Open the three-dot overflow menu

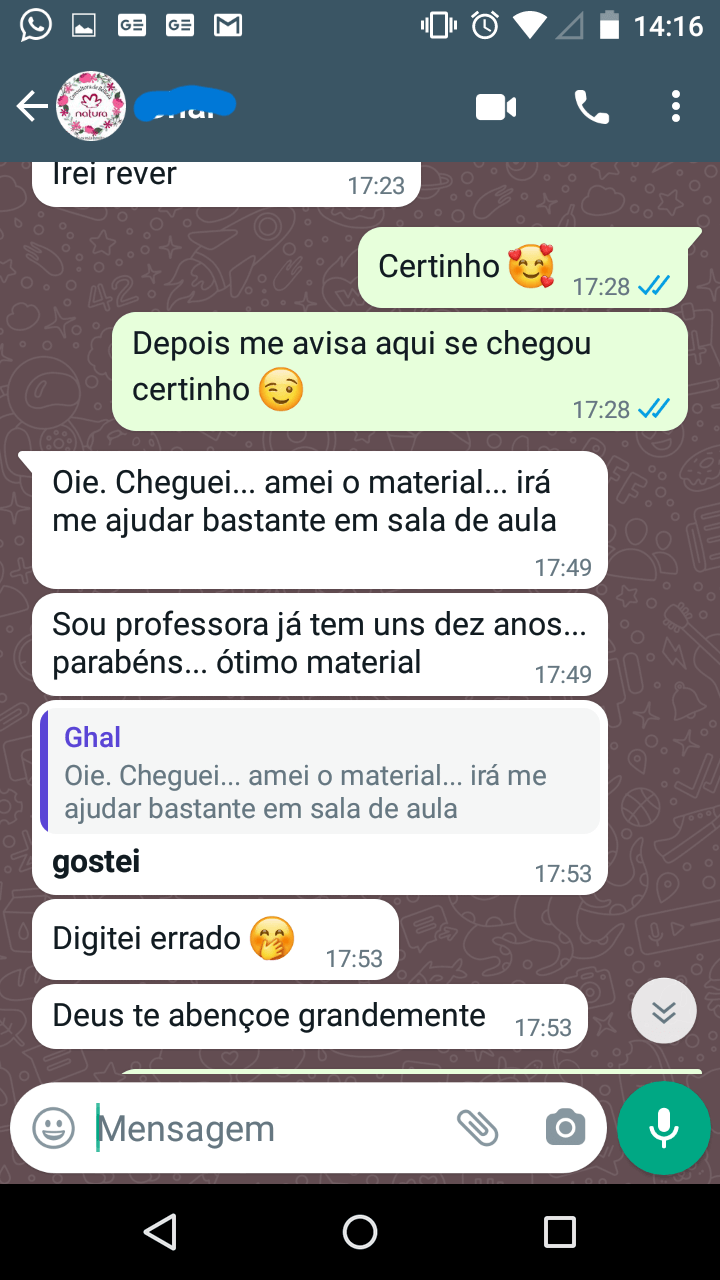pyautogui.click(x=676, y=106)
